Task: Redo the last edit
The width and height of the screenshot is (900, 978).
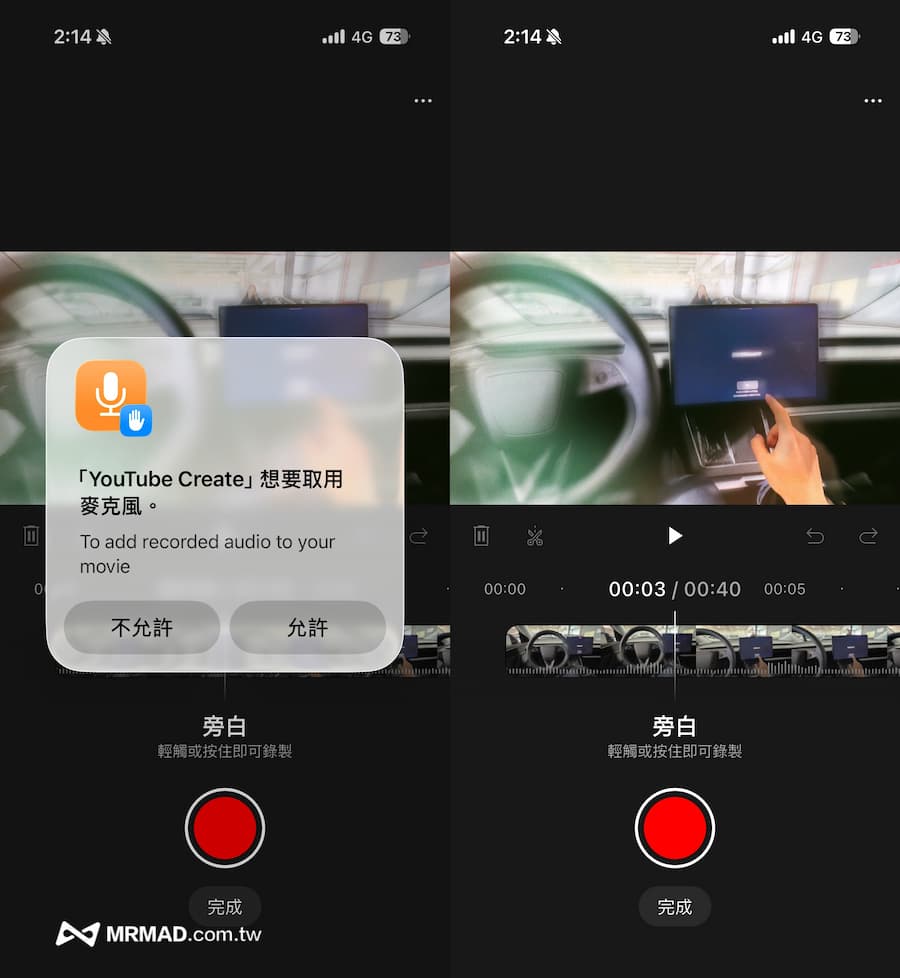Action: tap(867, 535)
